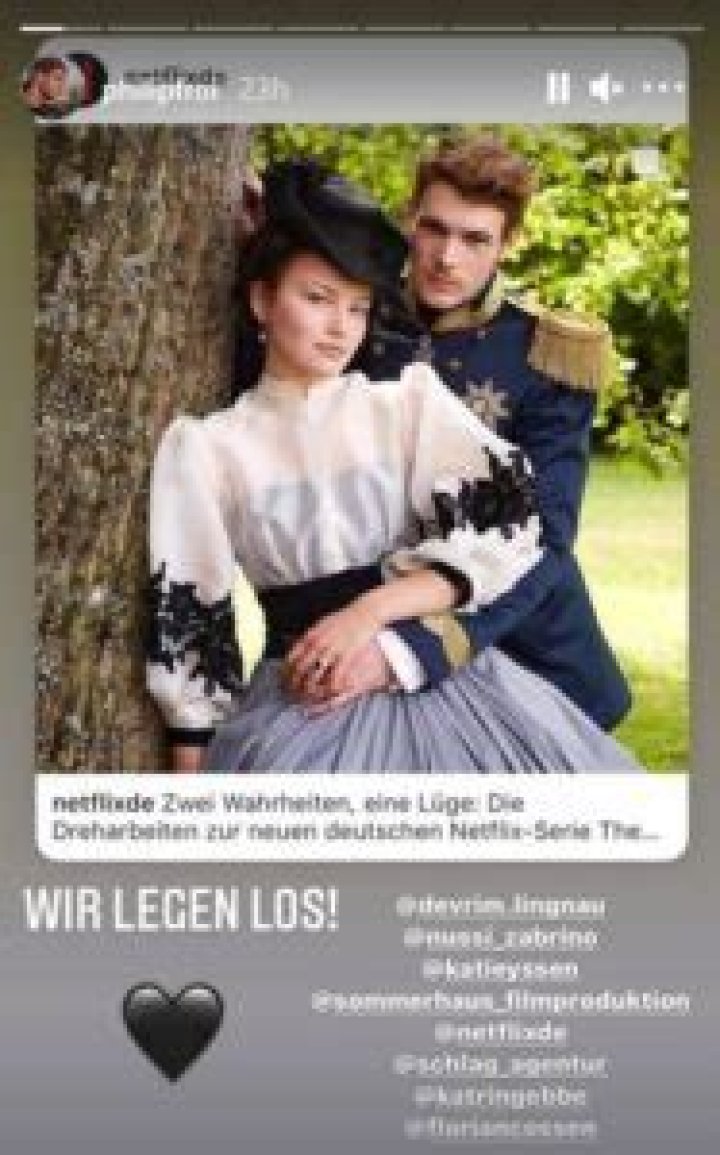Pause the story playback
This screenshot has height=1155, width=720.
[x=557, y=89]
